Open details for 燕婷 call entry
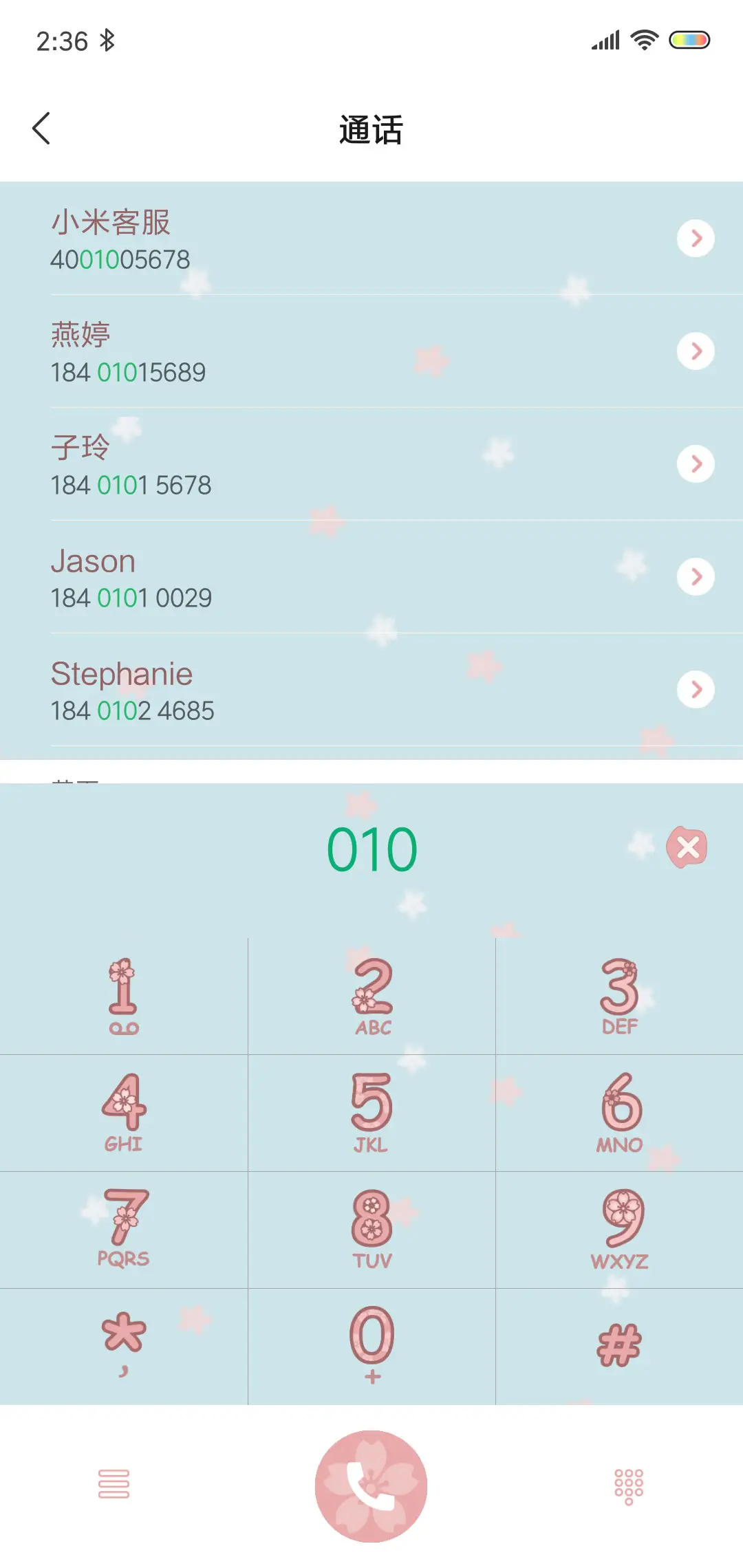The image size is (743, 1568). tap(696, 351)
